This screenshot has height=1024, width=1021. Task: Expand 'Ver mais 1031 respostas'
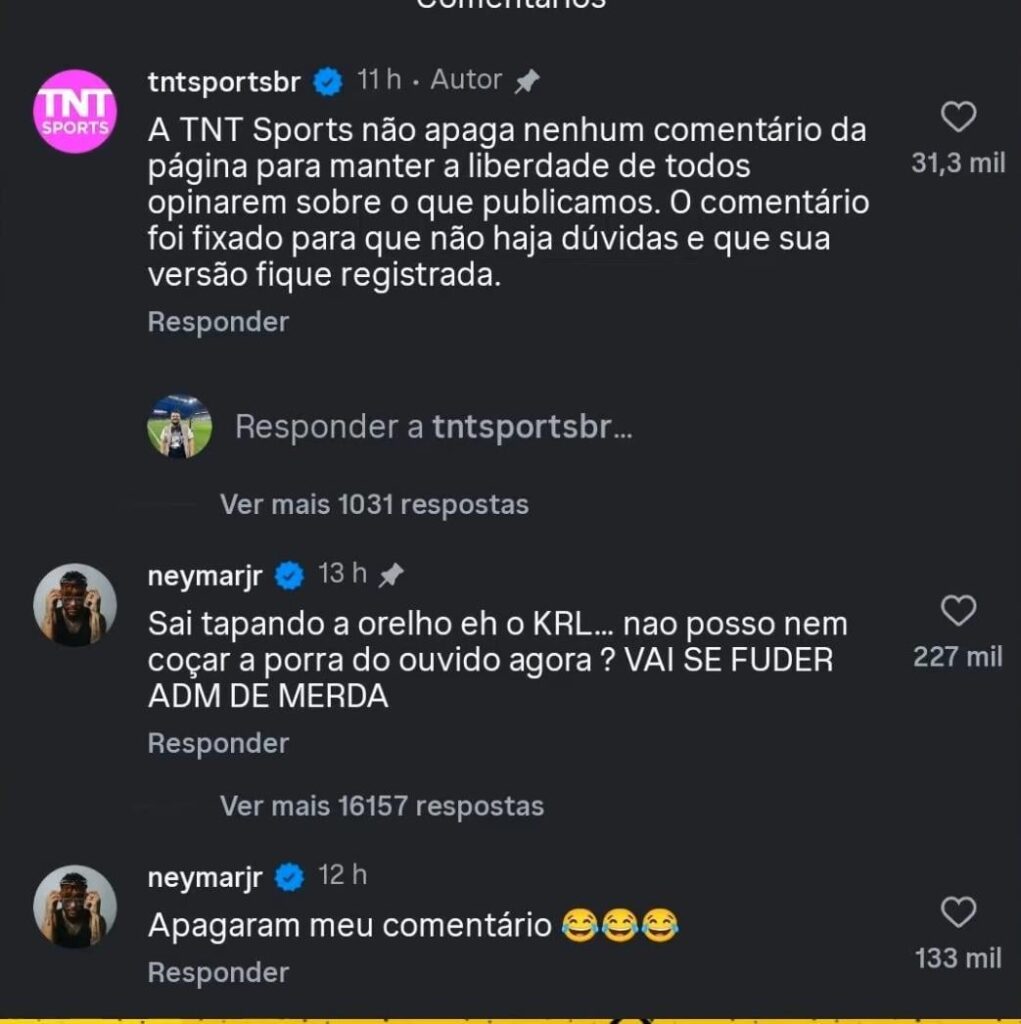tap(373, 504)
